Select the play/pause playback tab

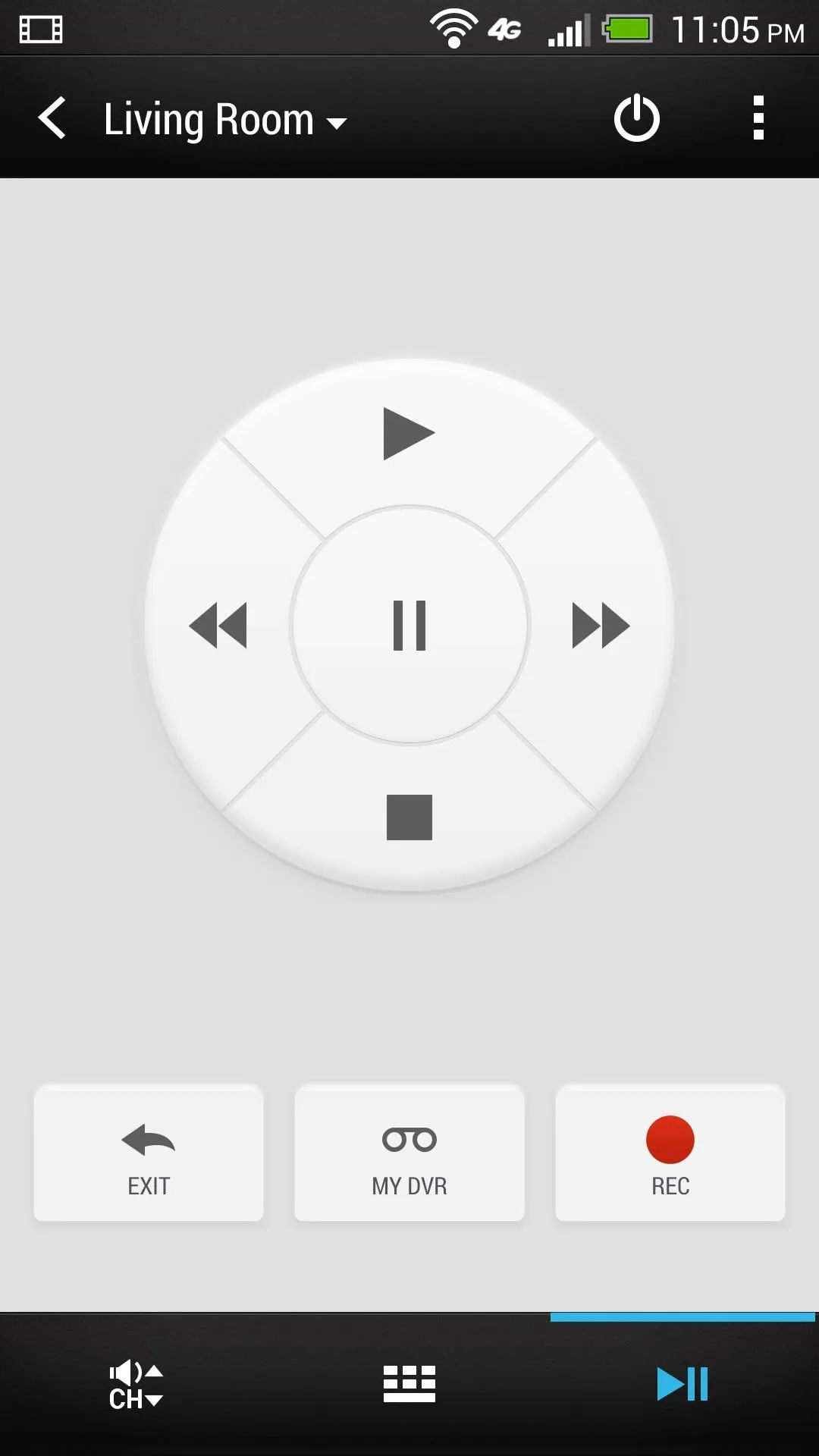point(682,1385)
